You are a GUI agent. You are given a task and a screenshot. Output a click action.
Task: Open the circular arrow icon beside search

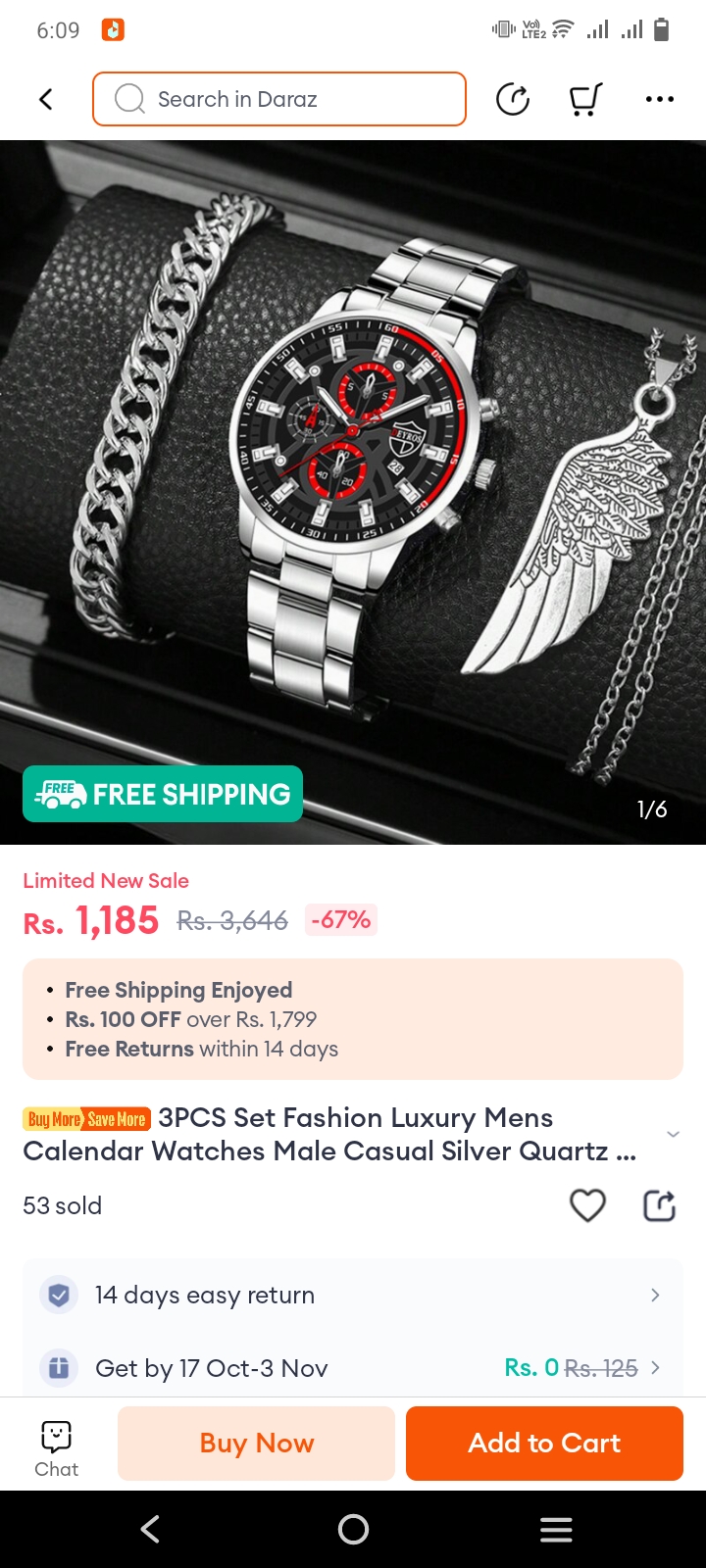(x=512, y=99)
